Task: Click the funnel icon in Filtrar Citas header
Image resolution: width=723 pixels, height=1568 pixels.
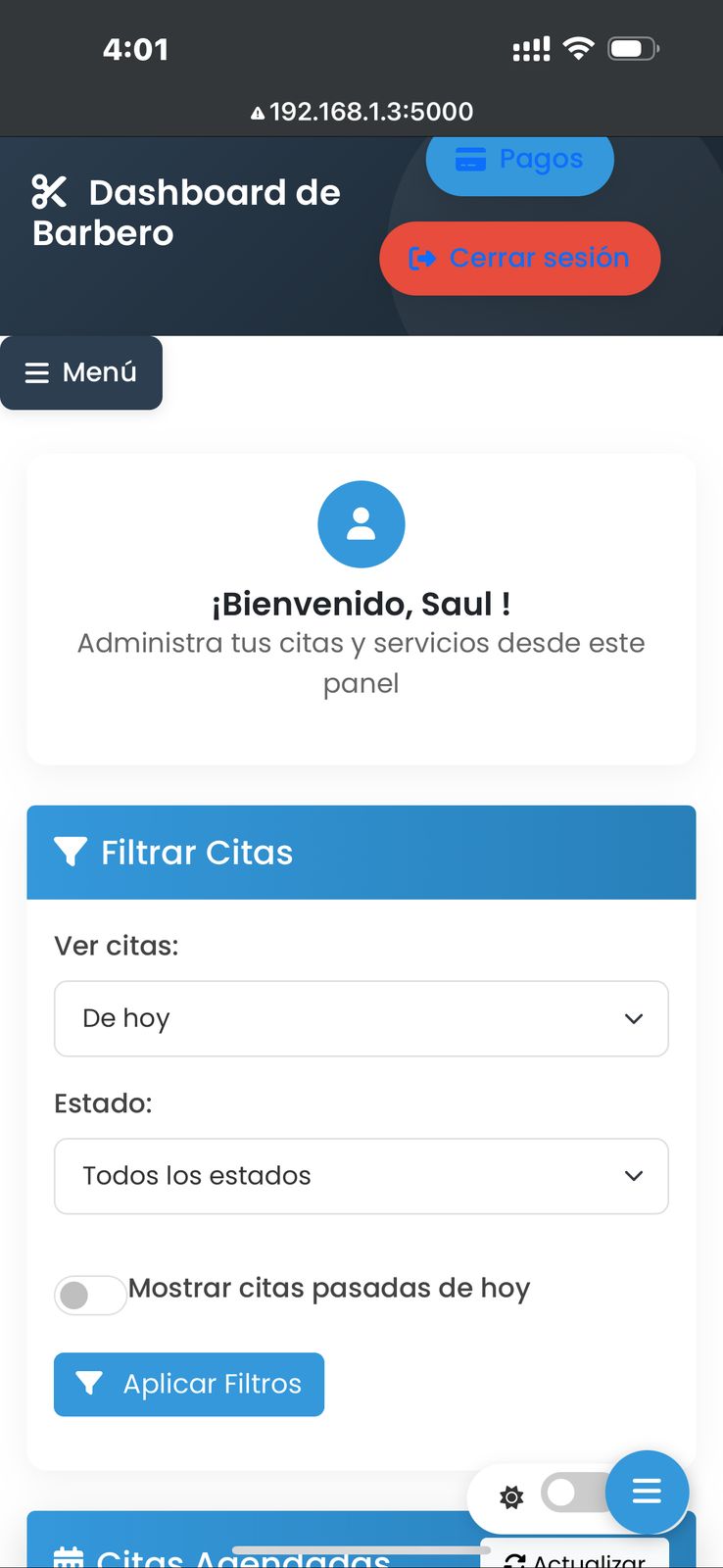Action: coord(70,853)
